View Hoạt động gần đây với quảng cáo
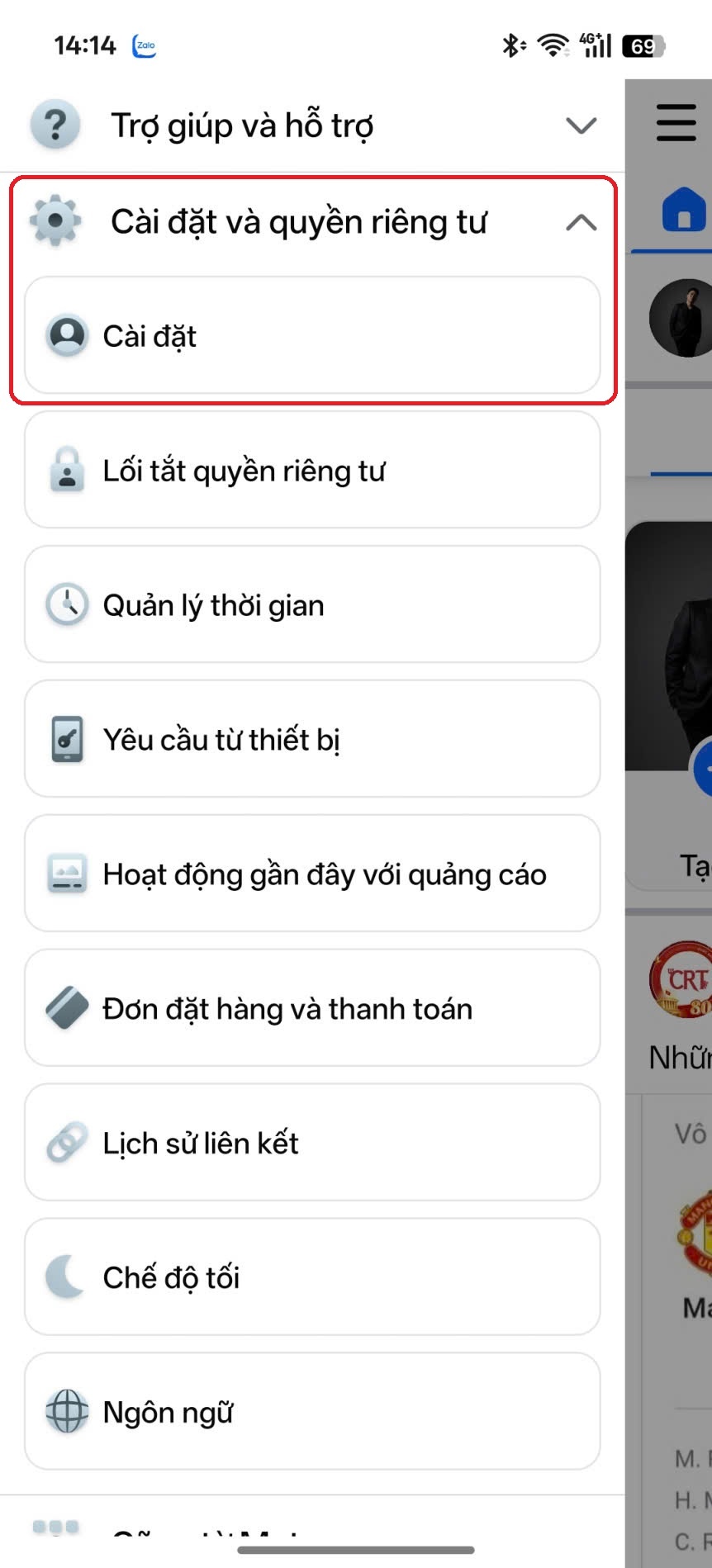This screenshot has width=712, height=1568. point(312,874)
